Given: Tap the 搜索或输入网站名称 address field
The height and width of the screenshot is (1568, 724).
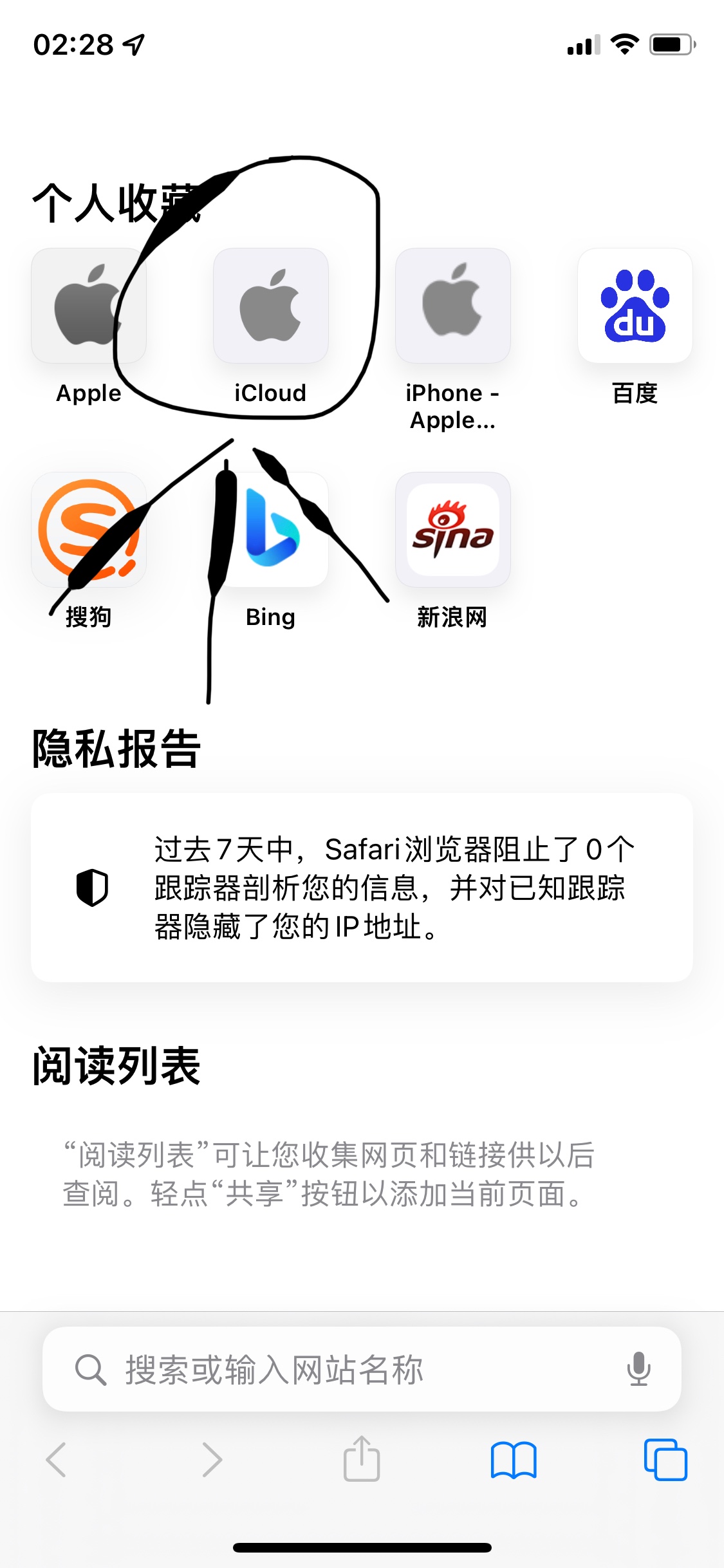Looking at the screenshot, I should 335,1369.
